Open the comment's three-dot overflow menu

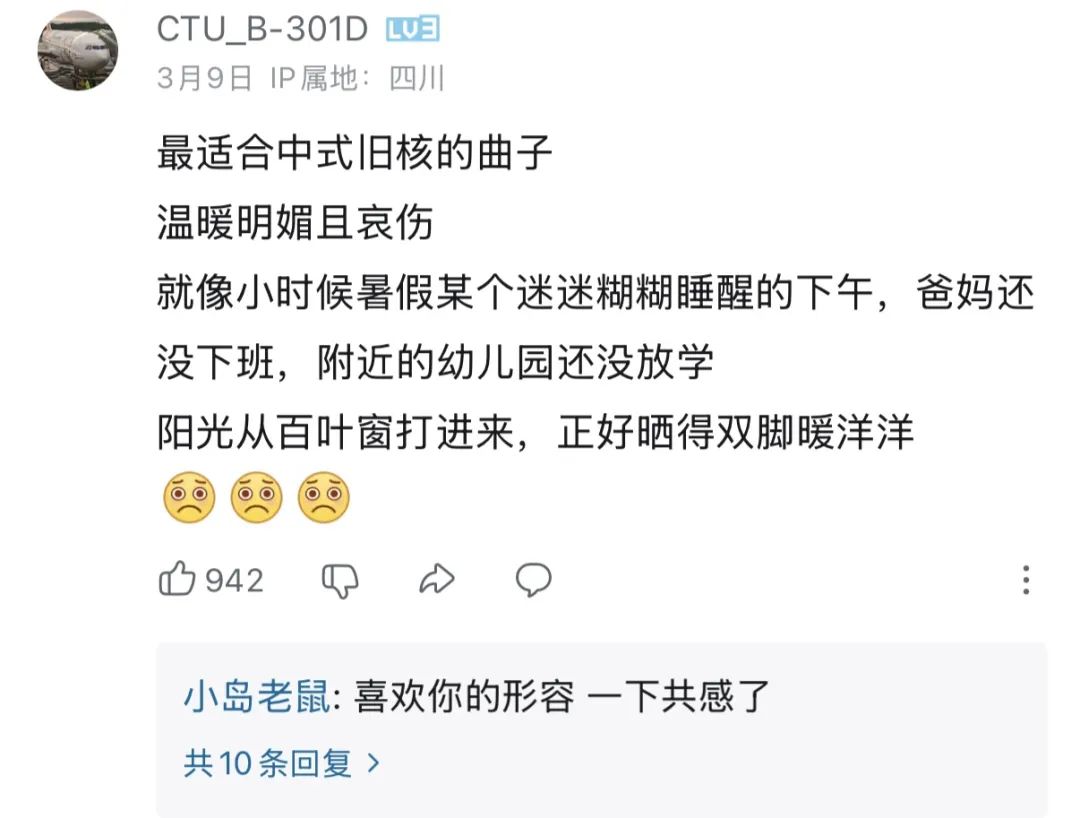click(1025, 580)
